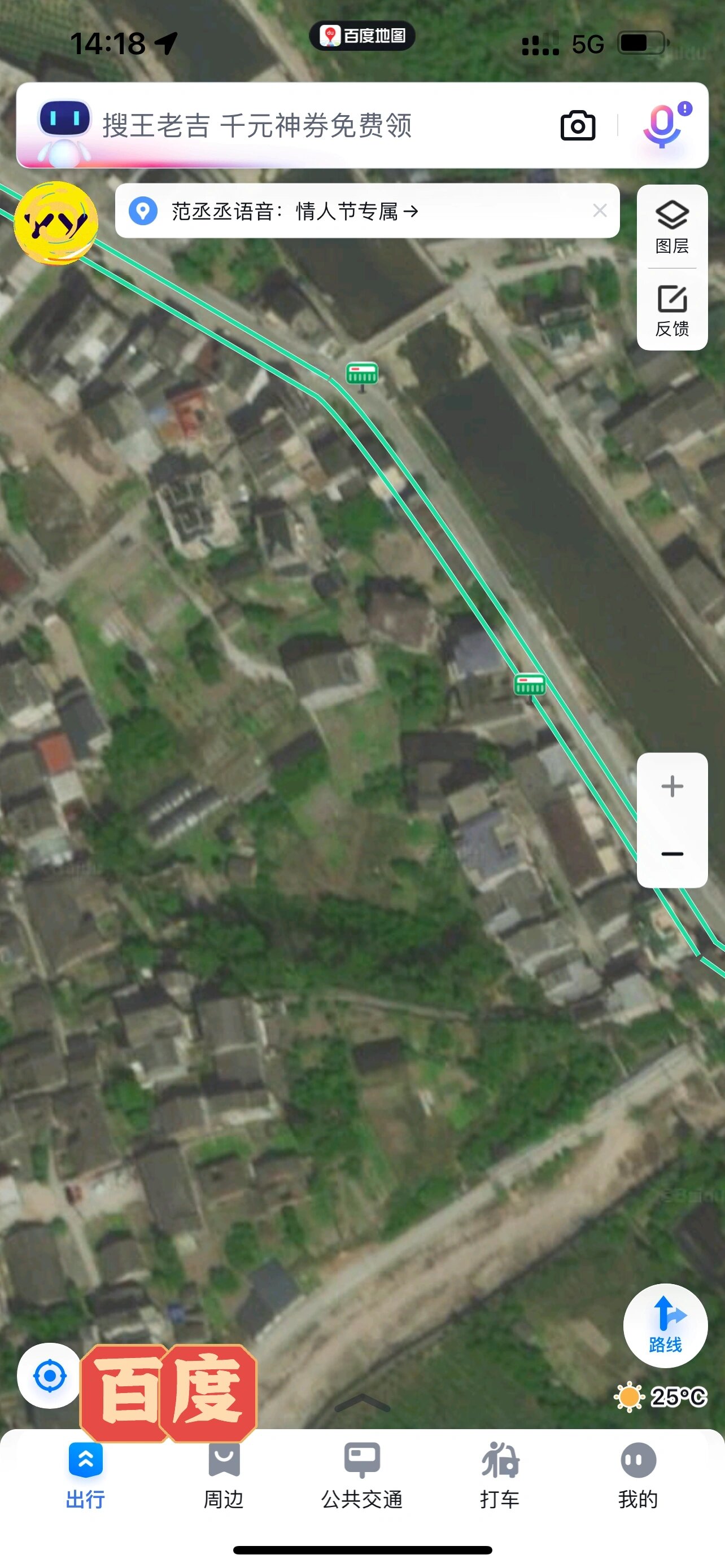Viewport: 725px width, 1568px height.
Task: Open the 图层 layers panel
Action: click(671, 227)
